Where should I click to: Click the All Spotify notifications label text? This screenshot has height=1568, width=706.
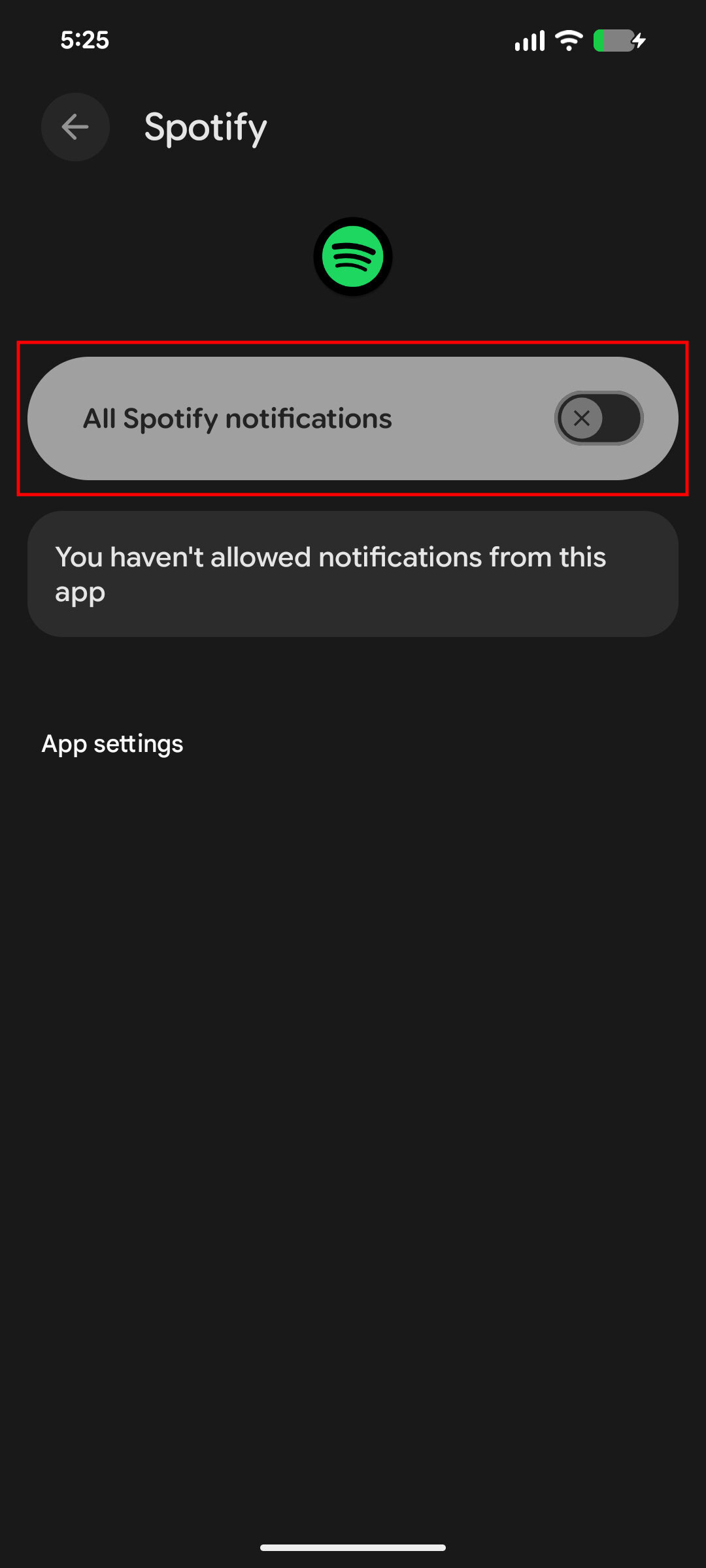[238, 419]
